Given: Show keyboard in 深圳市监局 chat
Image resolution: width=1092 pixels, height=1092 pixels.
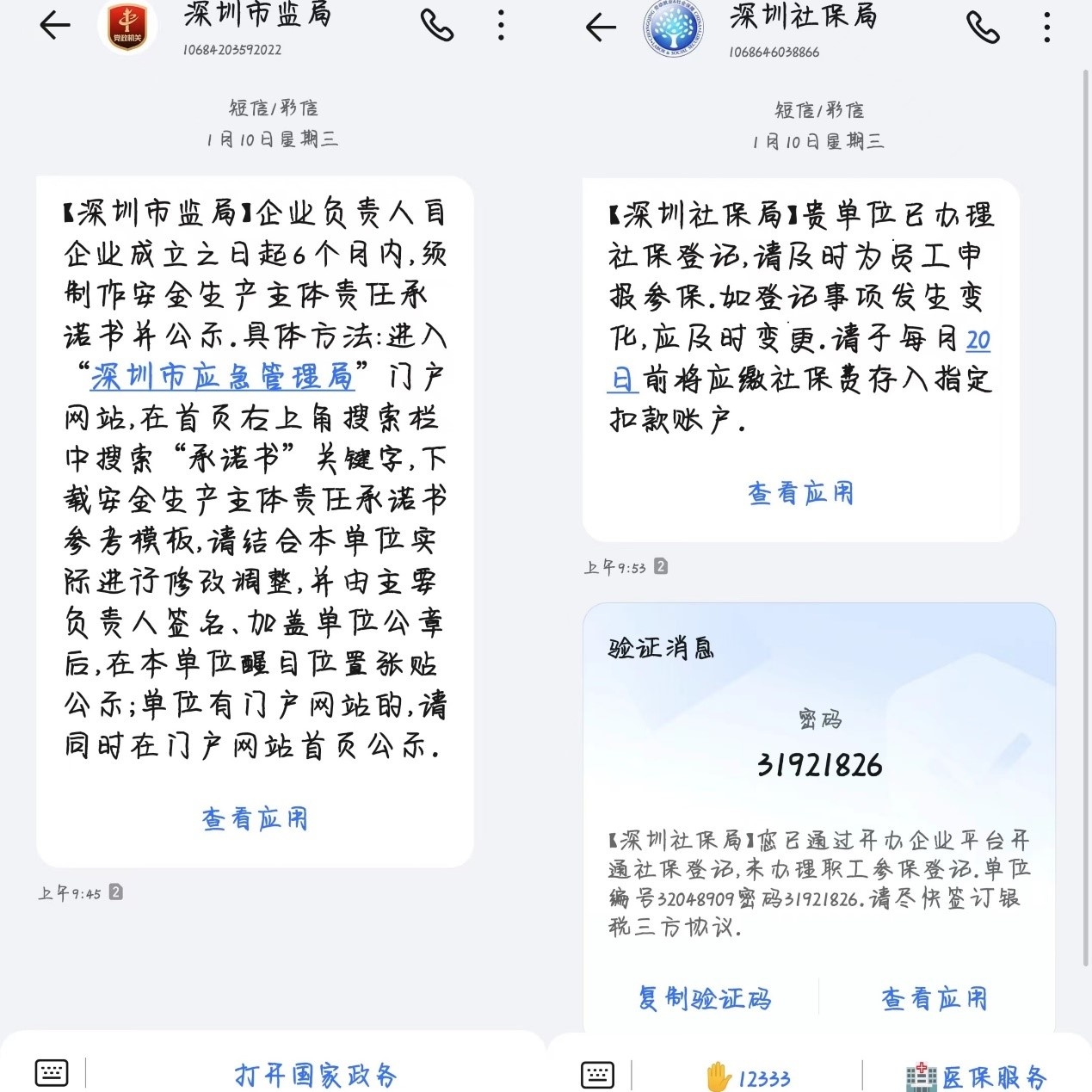Looking at the screenshot, I should [x=51, y=1073].
